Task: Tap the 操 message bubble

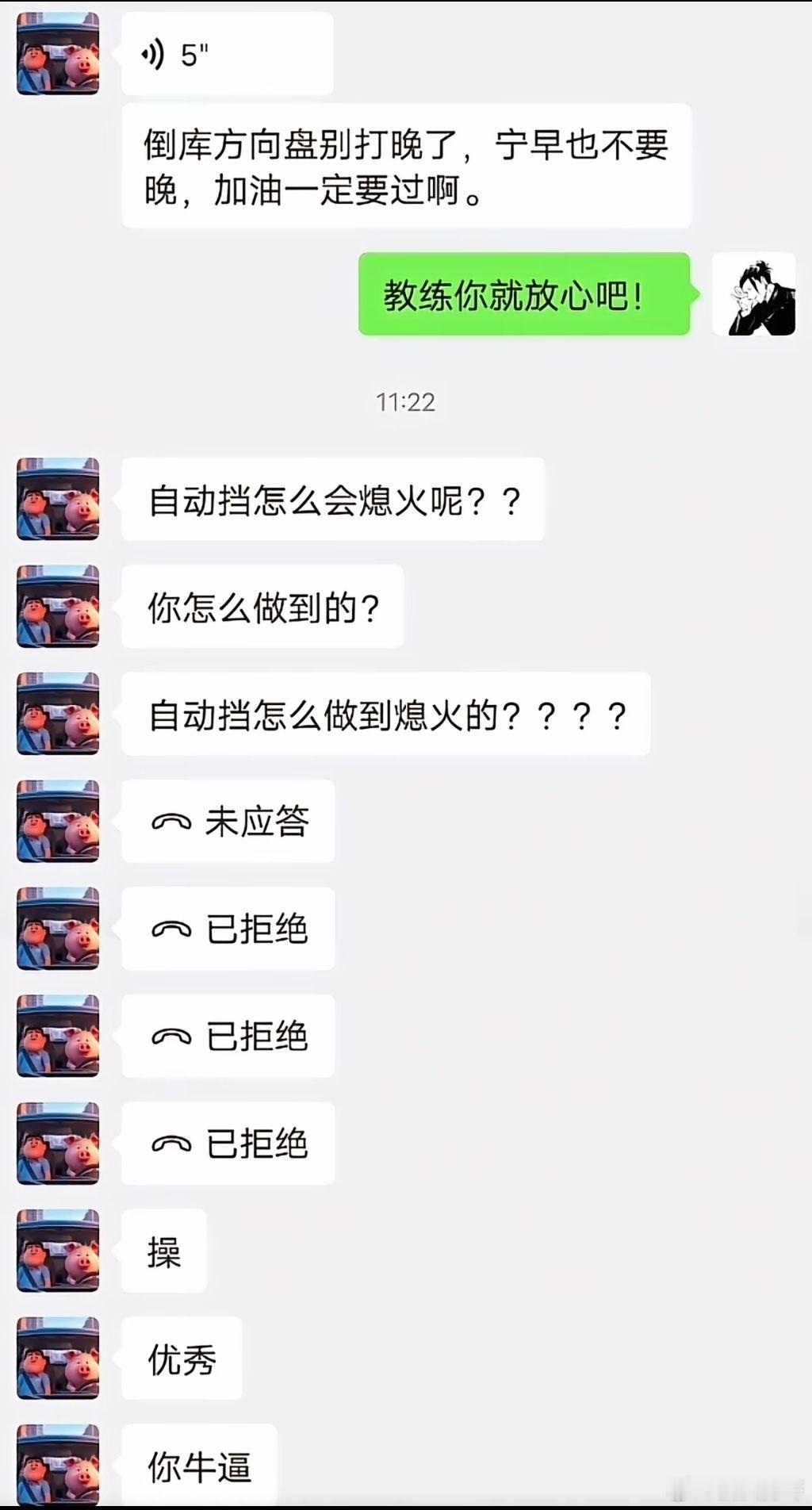Action: [163, 1250]
